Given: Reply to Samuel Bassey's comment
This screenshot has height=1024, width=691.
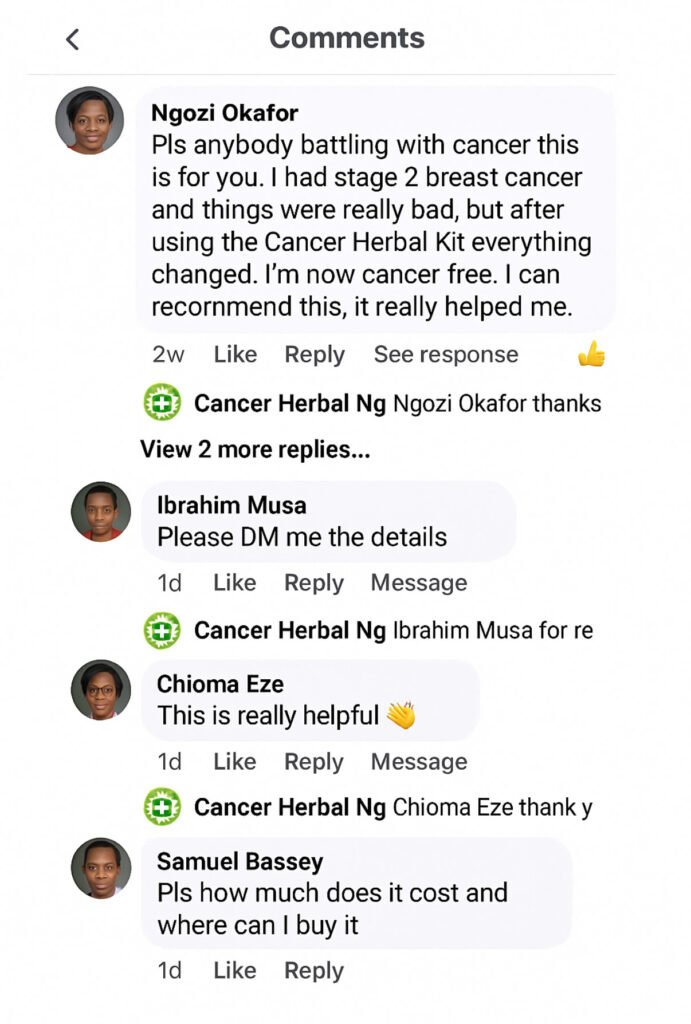Looking at the screenshot, I should point(314,970).
